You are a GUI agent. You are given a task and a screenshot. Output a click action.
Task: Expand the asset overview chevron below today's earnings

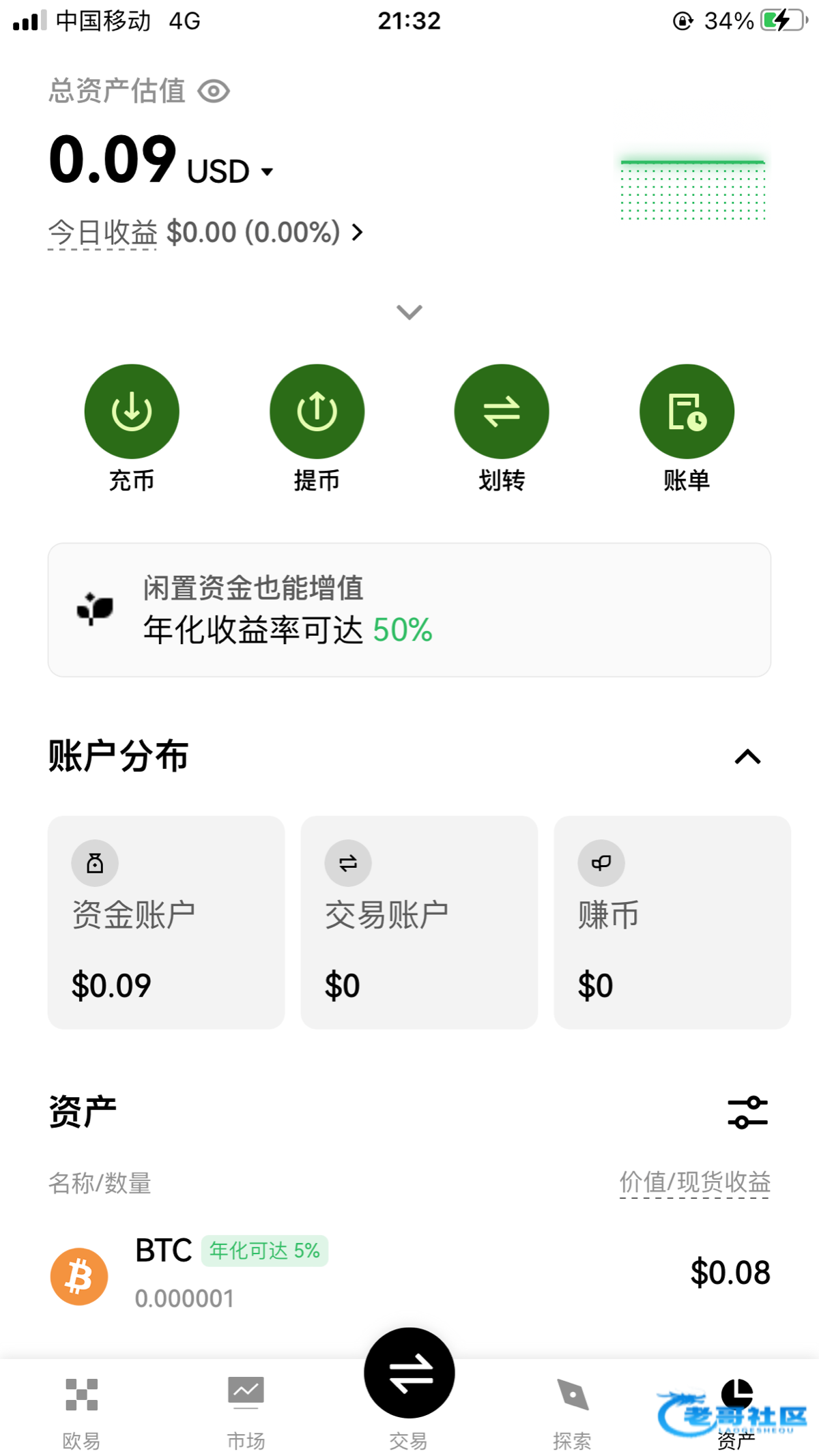409,312
